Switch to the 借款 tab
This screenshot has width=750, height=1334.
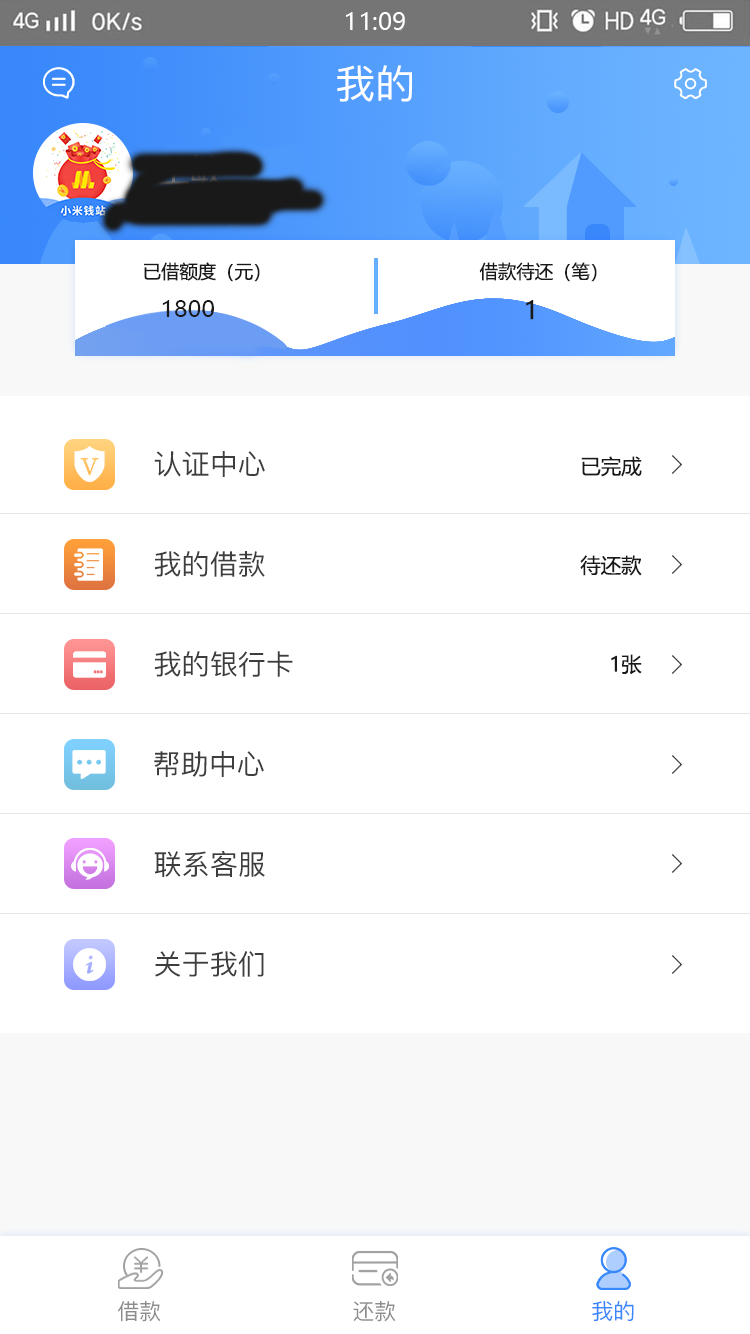coord(140,1285)
